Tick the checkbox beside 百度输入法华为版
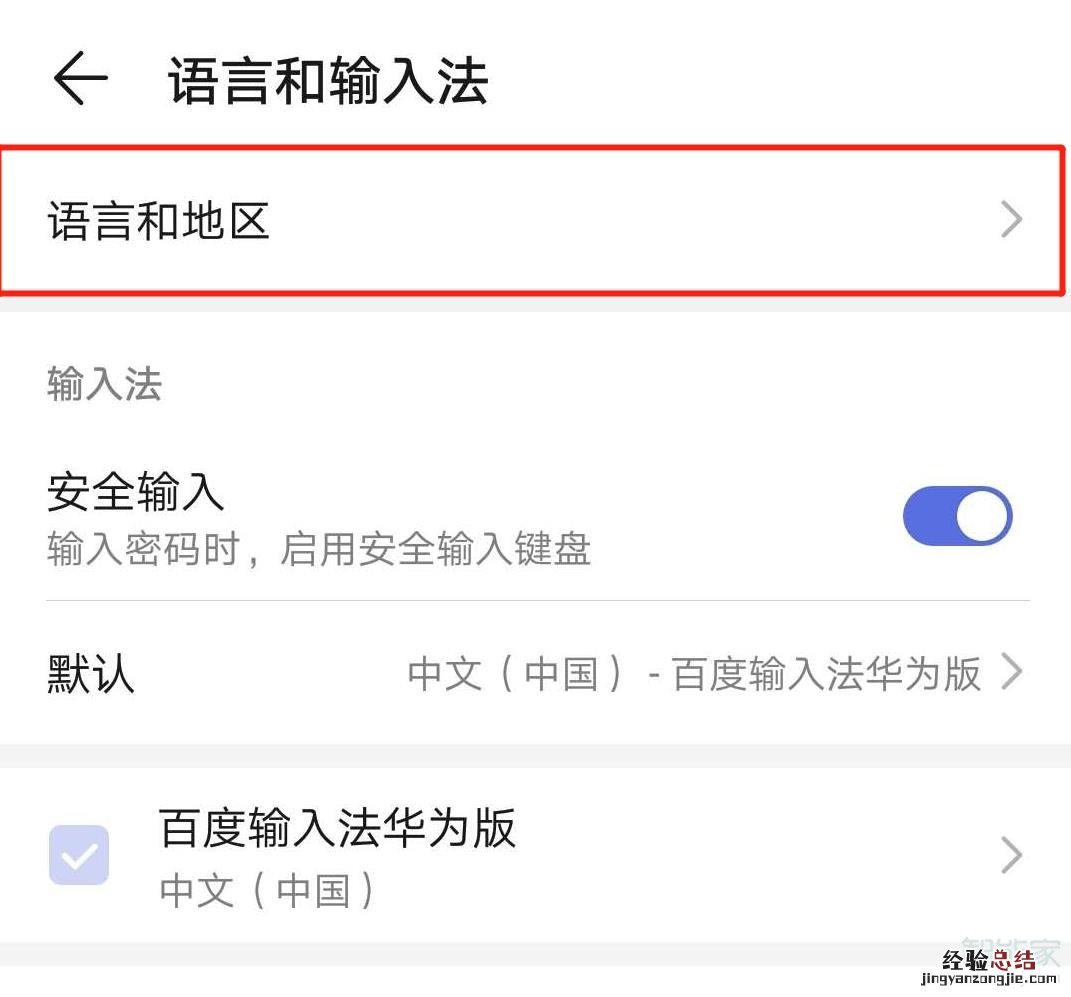 click(x=79, y=855)
